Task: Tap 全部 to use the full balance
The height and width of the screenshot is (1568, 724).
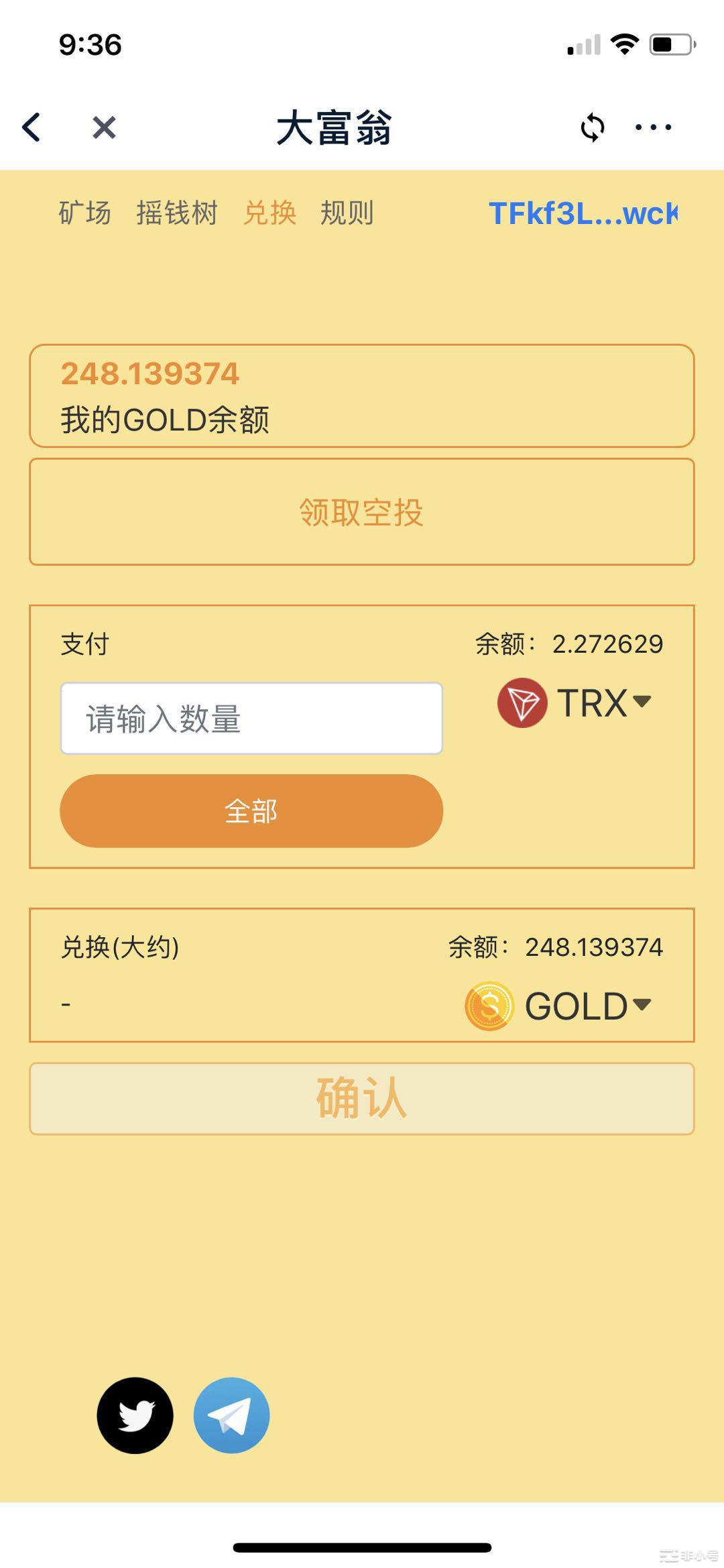Action: point(251,811)
